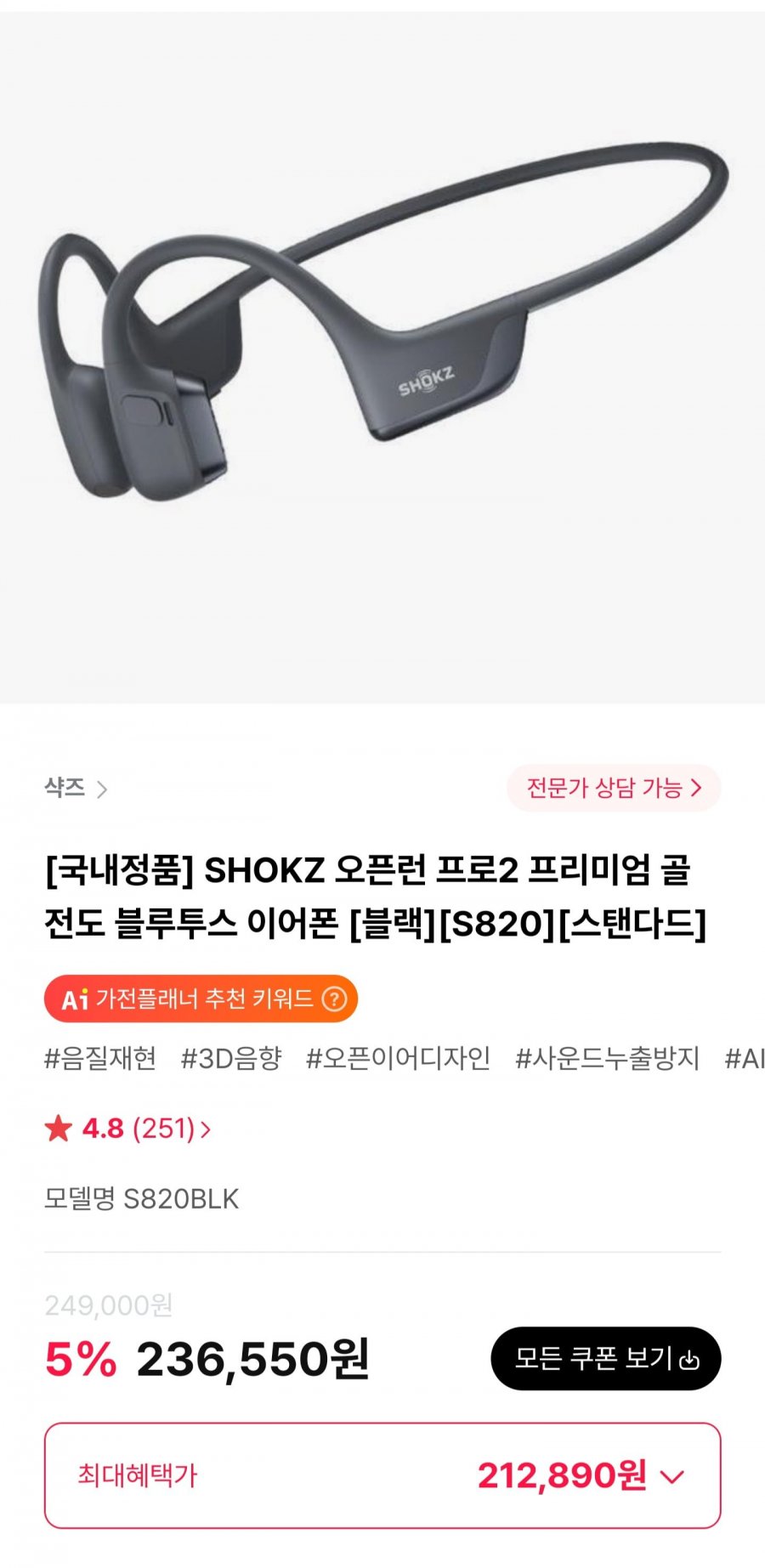This screenshot has width=765, height=1568.
Task: Click the breadcrumb arrow next to 샥즈
Action: tap(101, 790)
